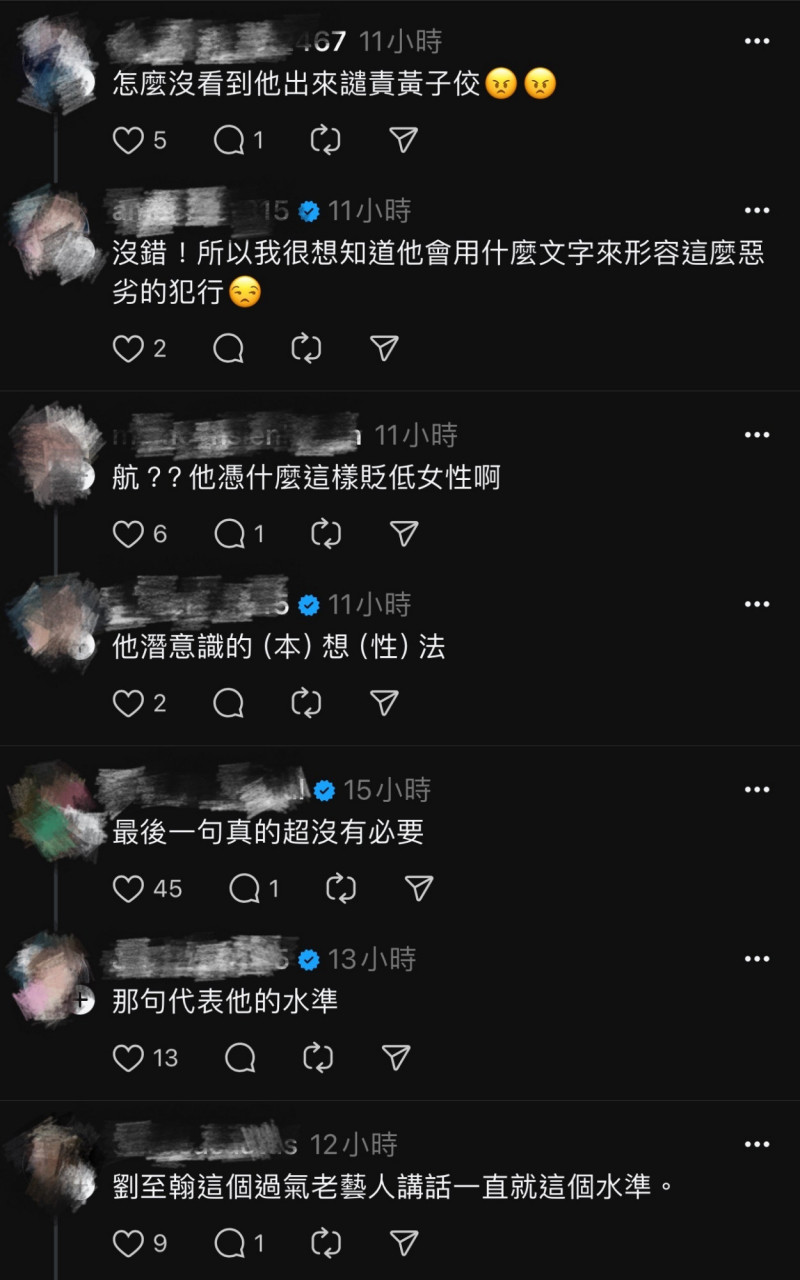This screenshot has width=800, height=1280.
Task: Repost the comment mentioning 黃子佼
Action: [x=325, y=140]
